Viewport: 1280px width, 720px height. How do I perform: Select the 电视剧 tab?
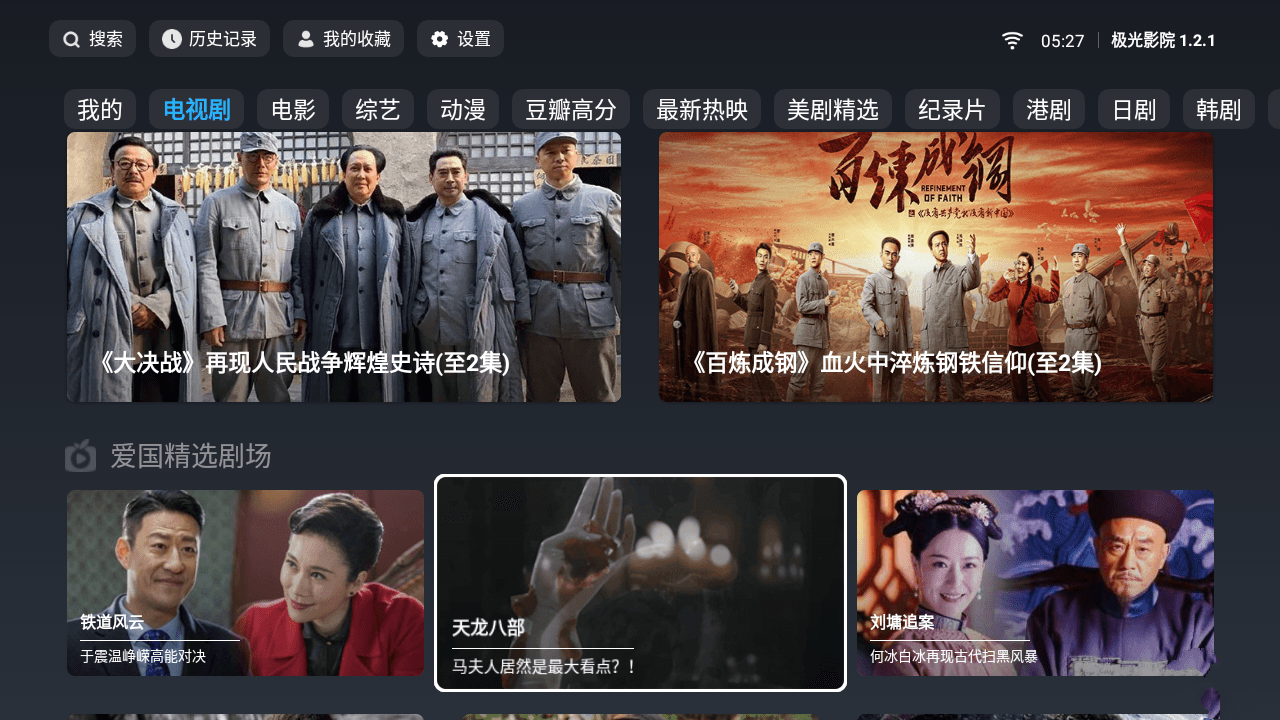tap(197, 110)
